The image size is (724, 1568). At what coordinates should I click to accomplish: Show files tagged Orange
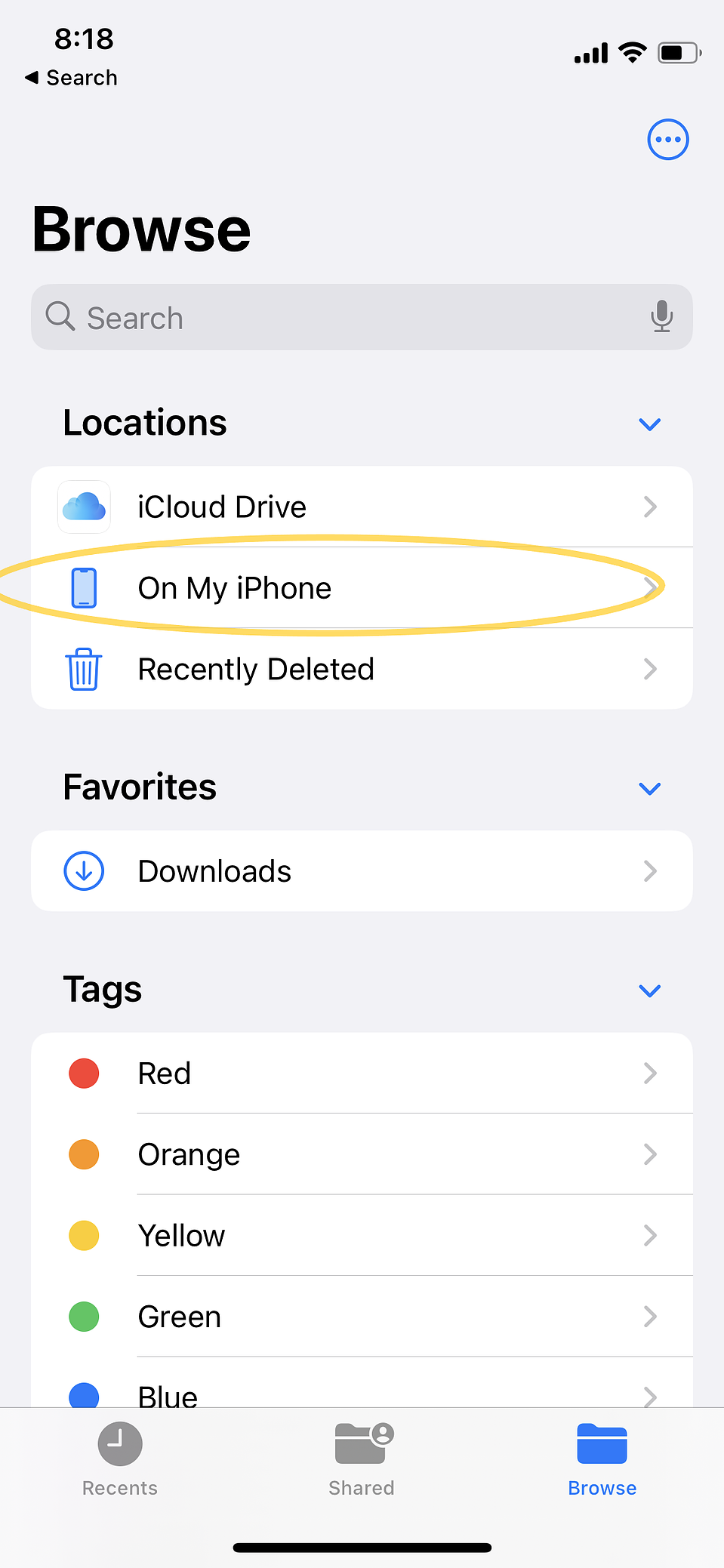pyautogui.click(x=362, y=1154)
